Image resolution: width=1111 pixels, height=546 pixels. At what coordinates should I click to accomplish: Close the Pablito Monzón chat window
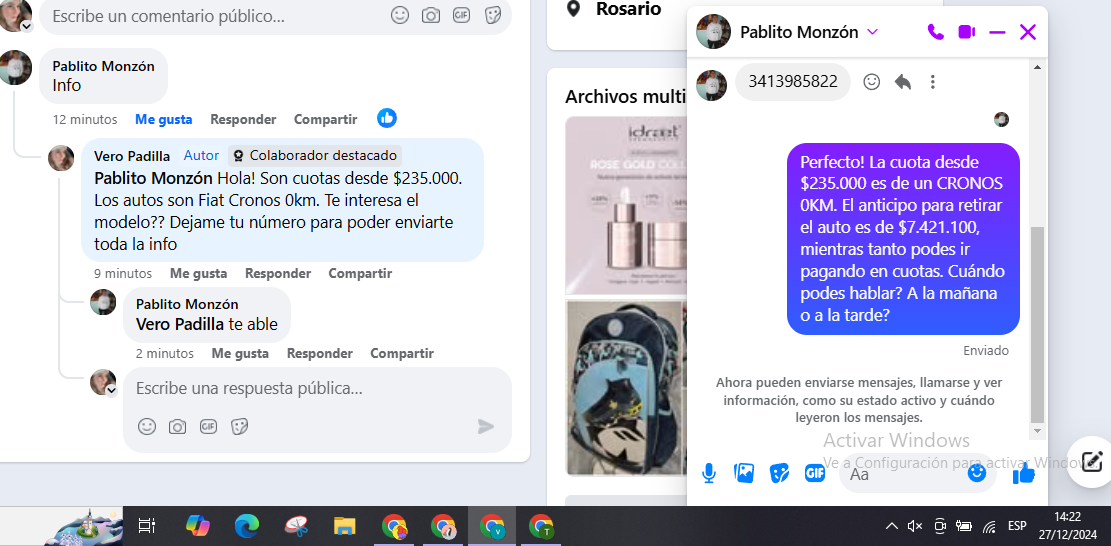pos(1027,32)
